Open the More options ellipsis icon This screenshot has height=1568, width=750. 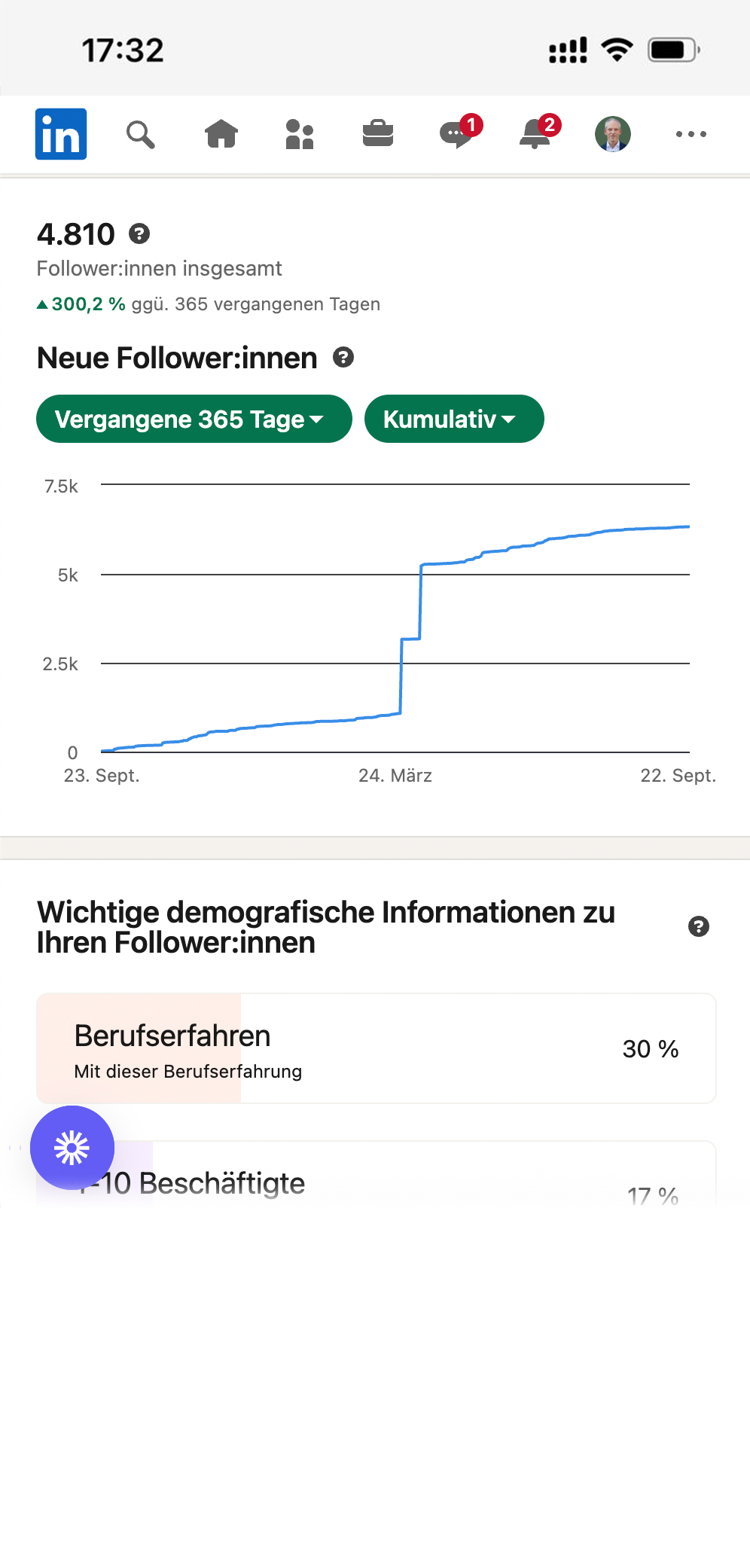click(x=691, y=134)
